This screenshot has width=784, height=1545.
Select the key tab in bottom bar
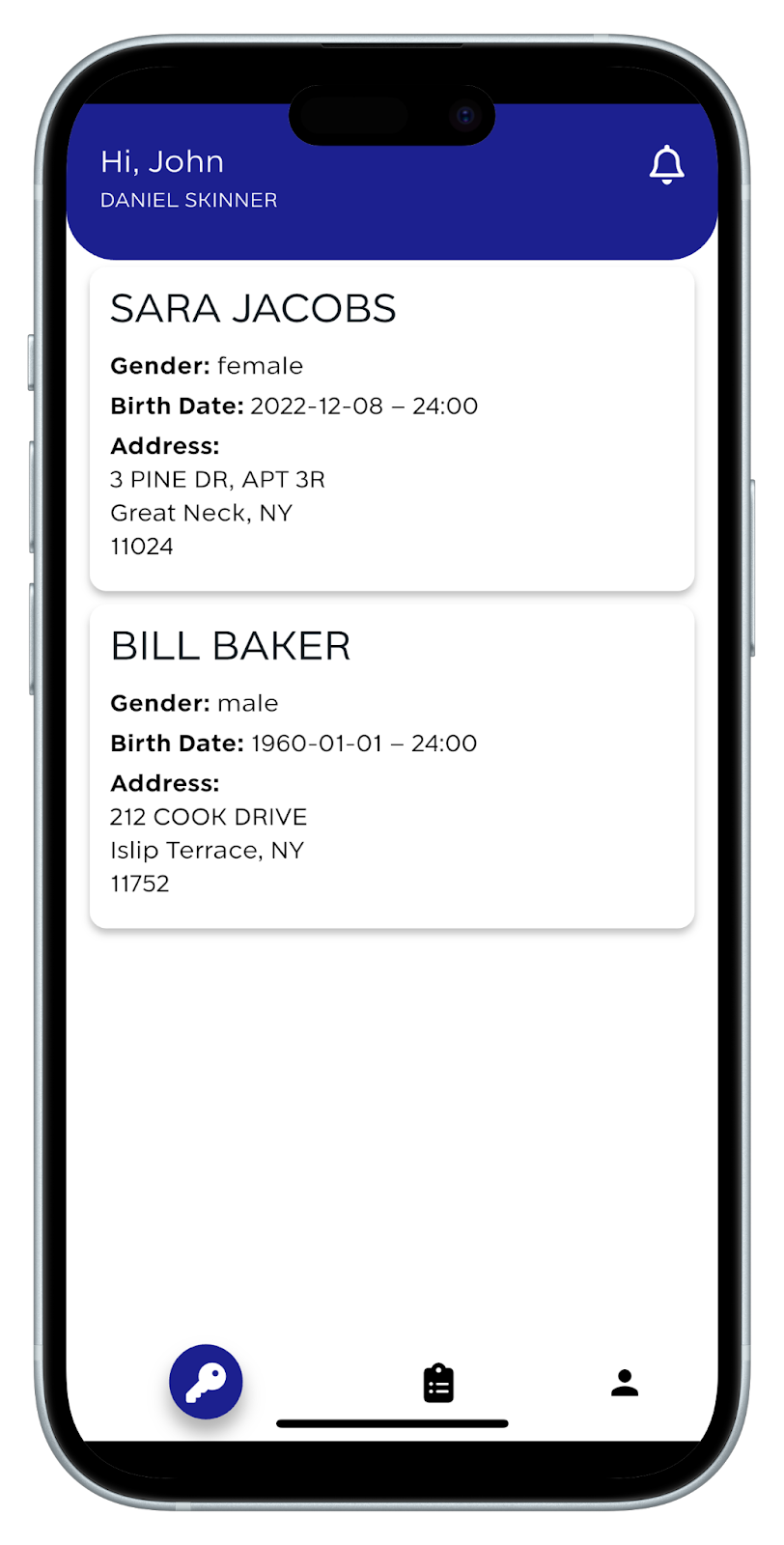coord(206,1382)
